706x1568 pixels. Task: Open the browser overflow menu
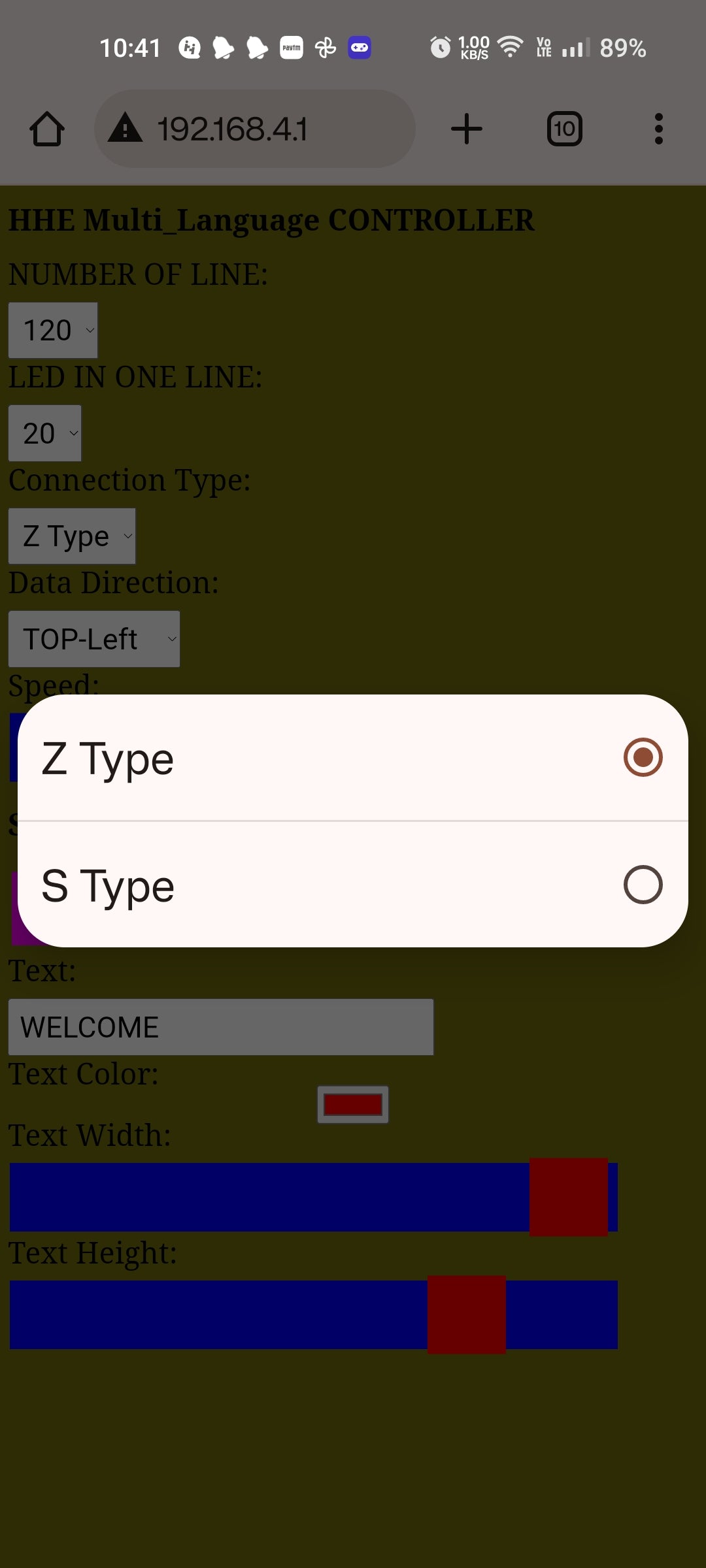coord(658,129)
